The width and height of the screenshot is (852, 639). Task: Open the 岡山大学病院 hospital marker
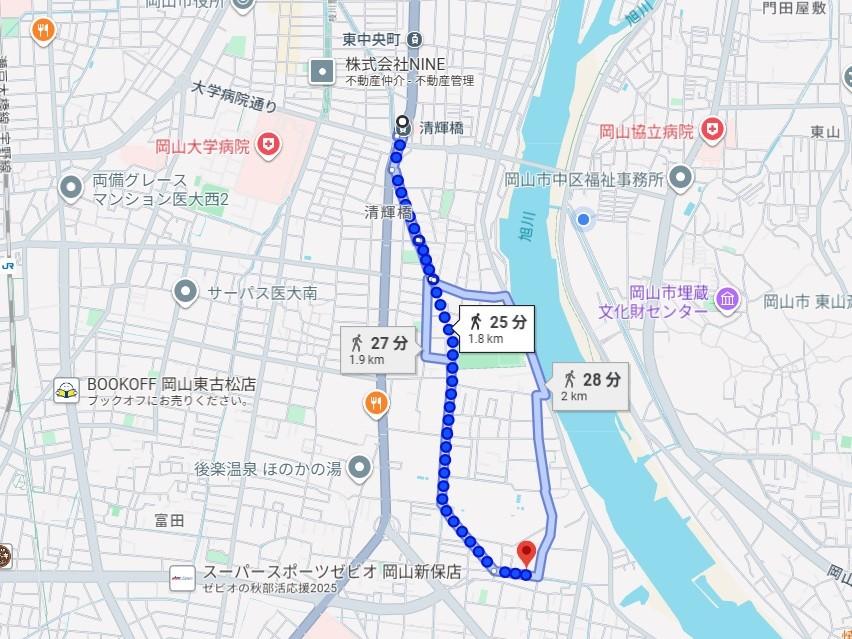click(268, 147)
